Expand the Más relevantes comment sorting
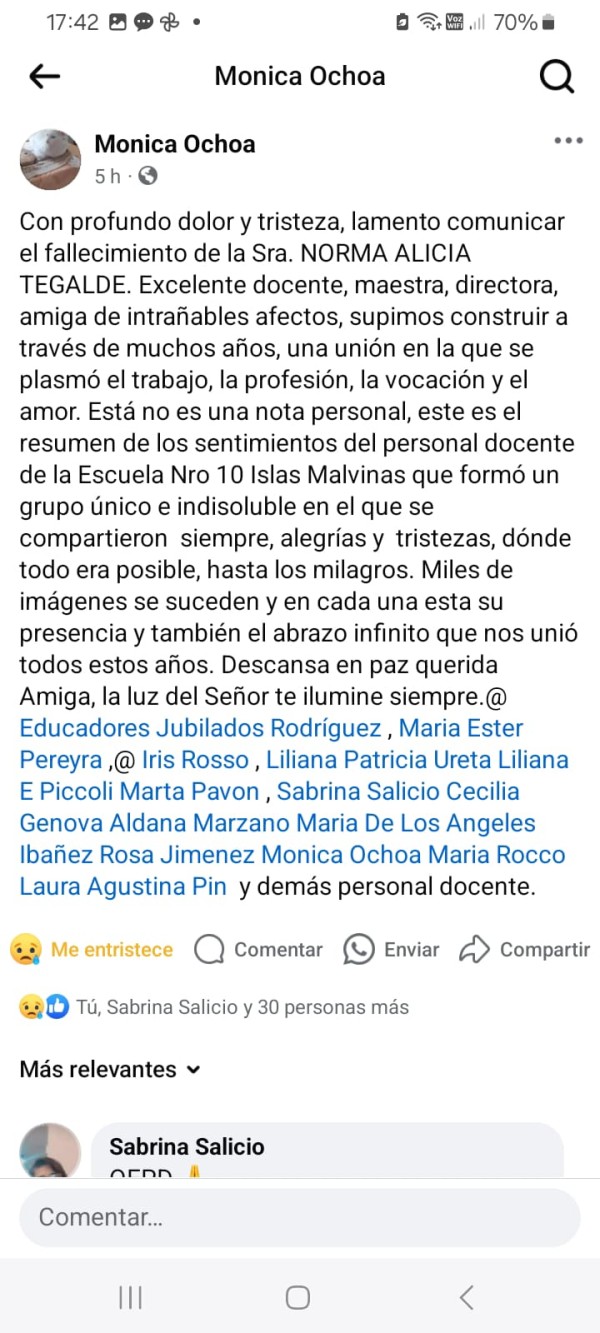Viewport: 600px width, 1333px height. tap(110, 1069)
